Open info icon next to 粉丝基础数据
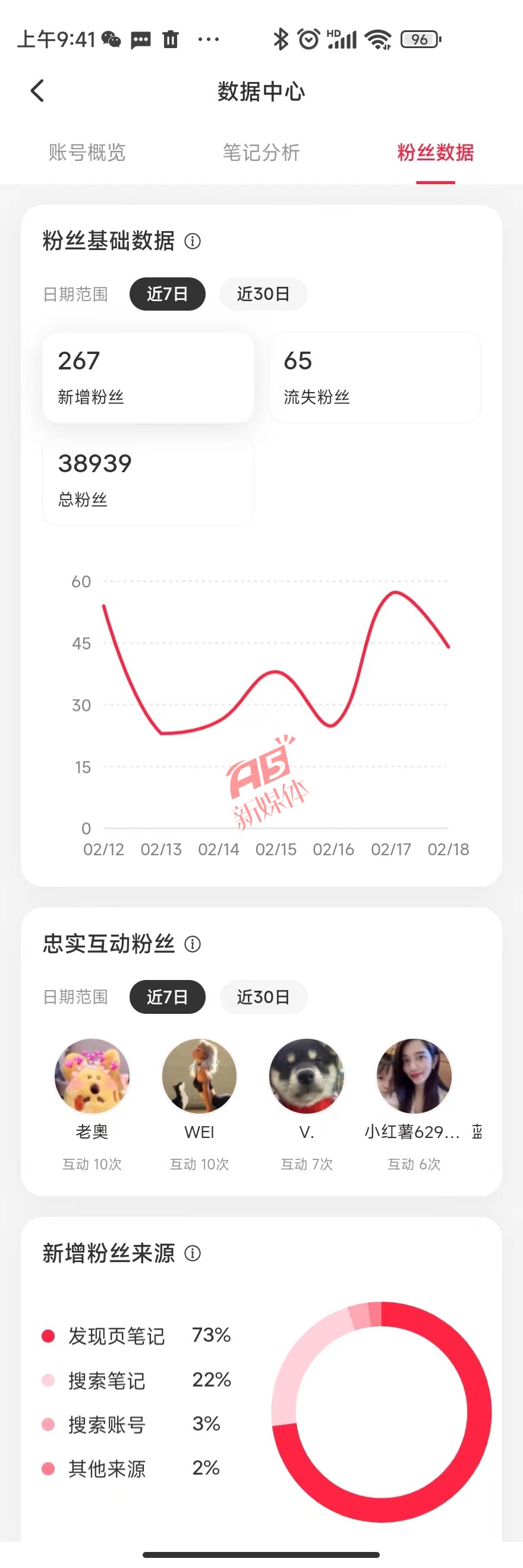The image size is (523, 1568). click(x=193, y=242)
